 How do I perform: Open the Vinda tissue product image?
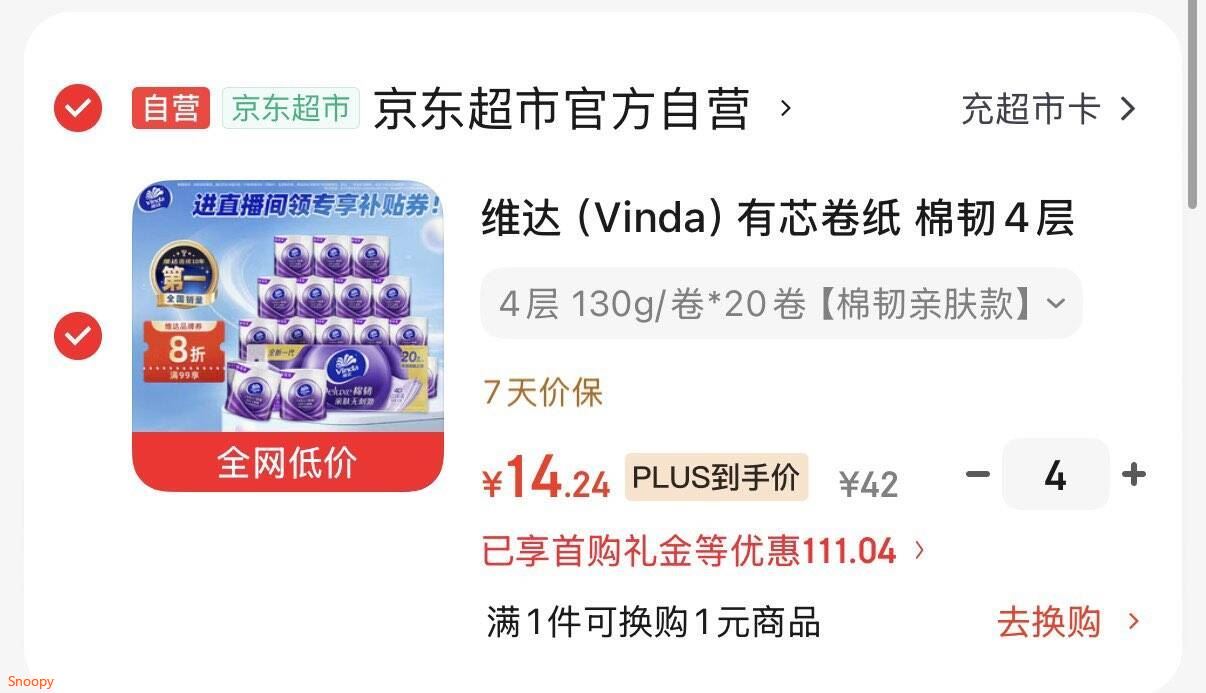tap(288, 336)
